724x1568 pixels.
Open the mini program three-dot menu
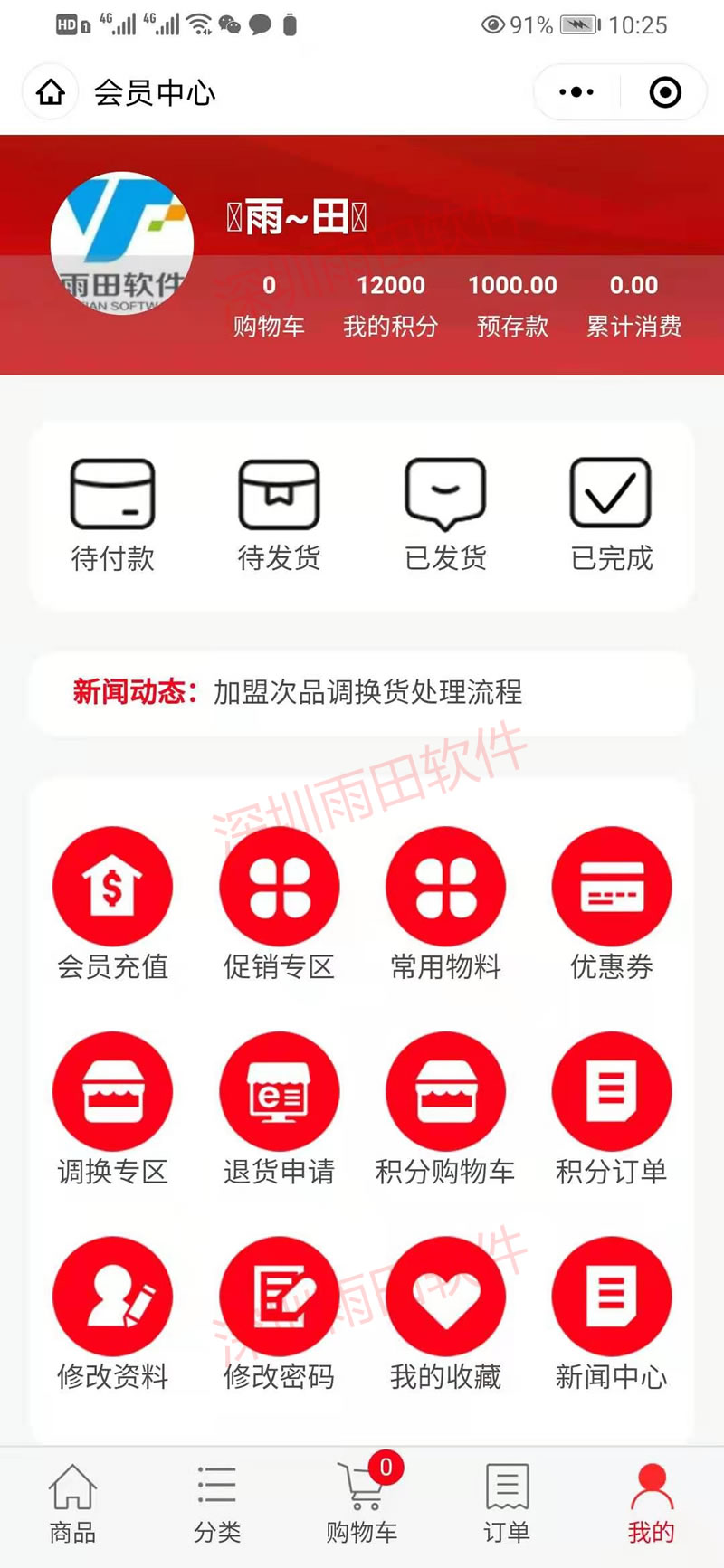coord(576,92)
